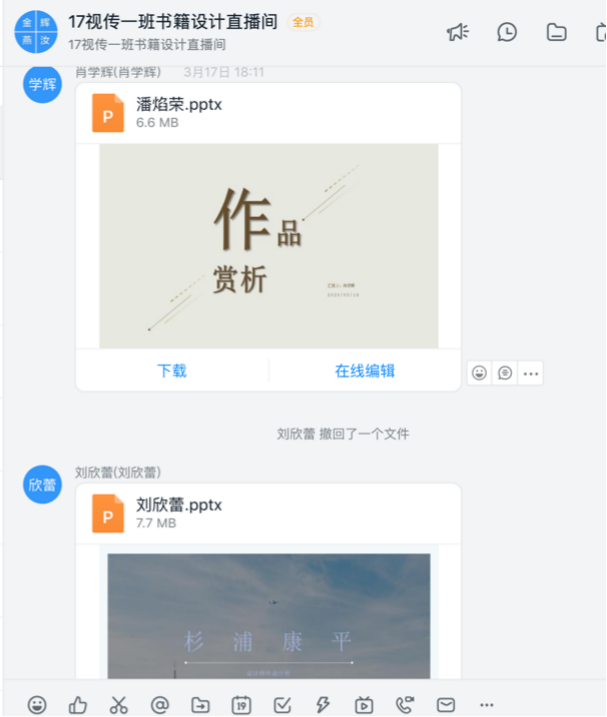The height and width of the screenshot is (717, 607).
Task: Start a live stream from the toolbar
Action: (x=364, y=705)
